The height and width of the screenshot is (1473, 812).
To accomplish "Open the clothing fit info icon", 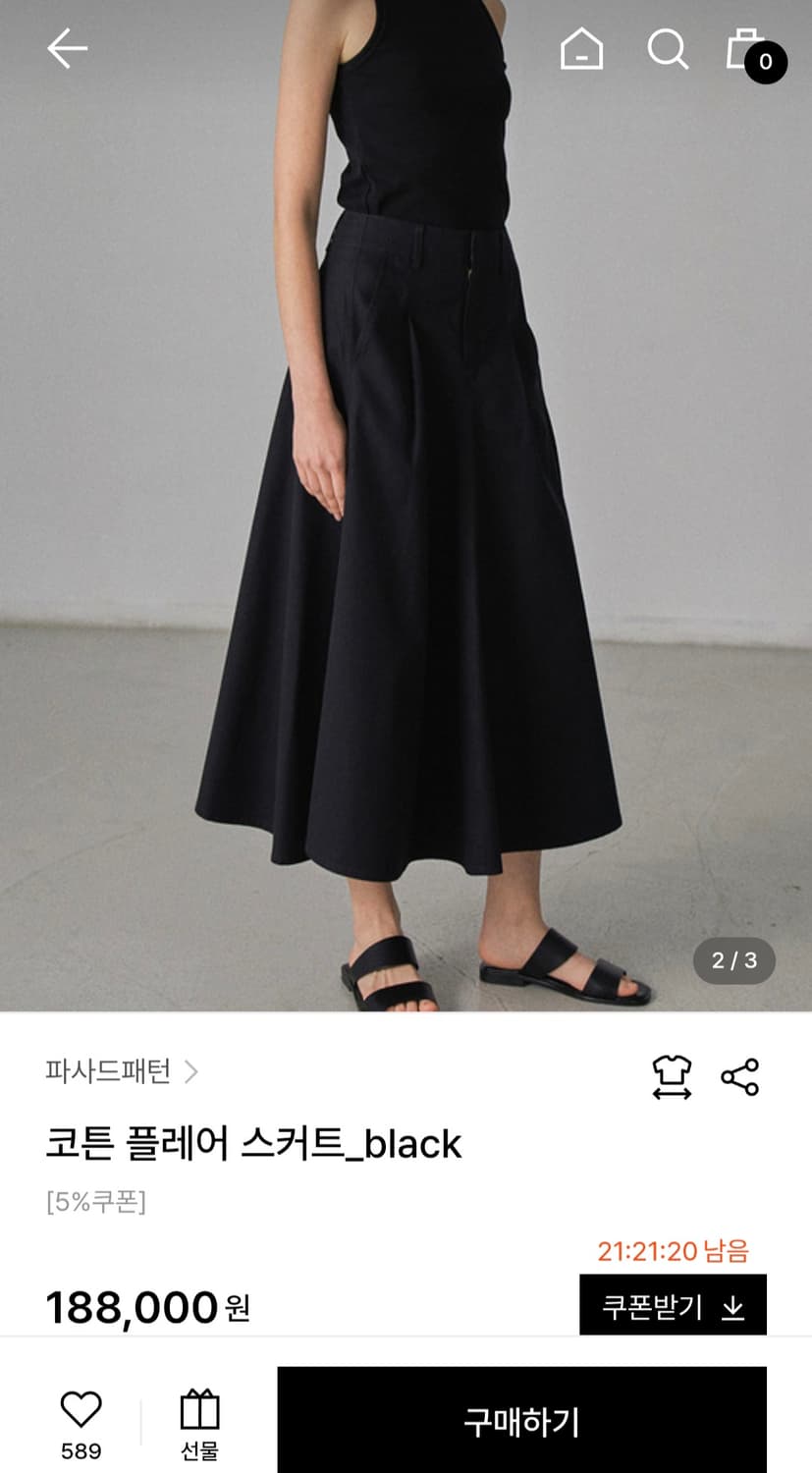I will click(673, 1076).
